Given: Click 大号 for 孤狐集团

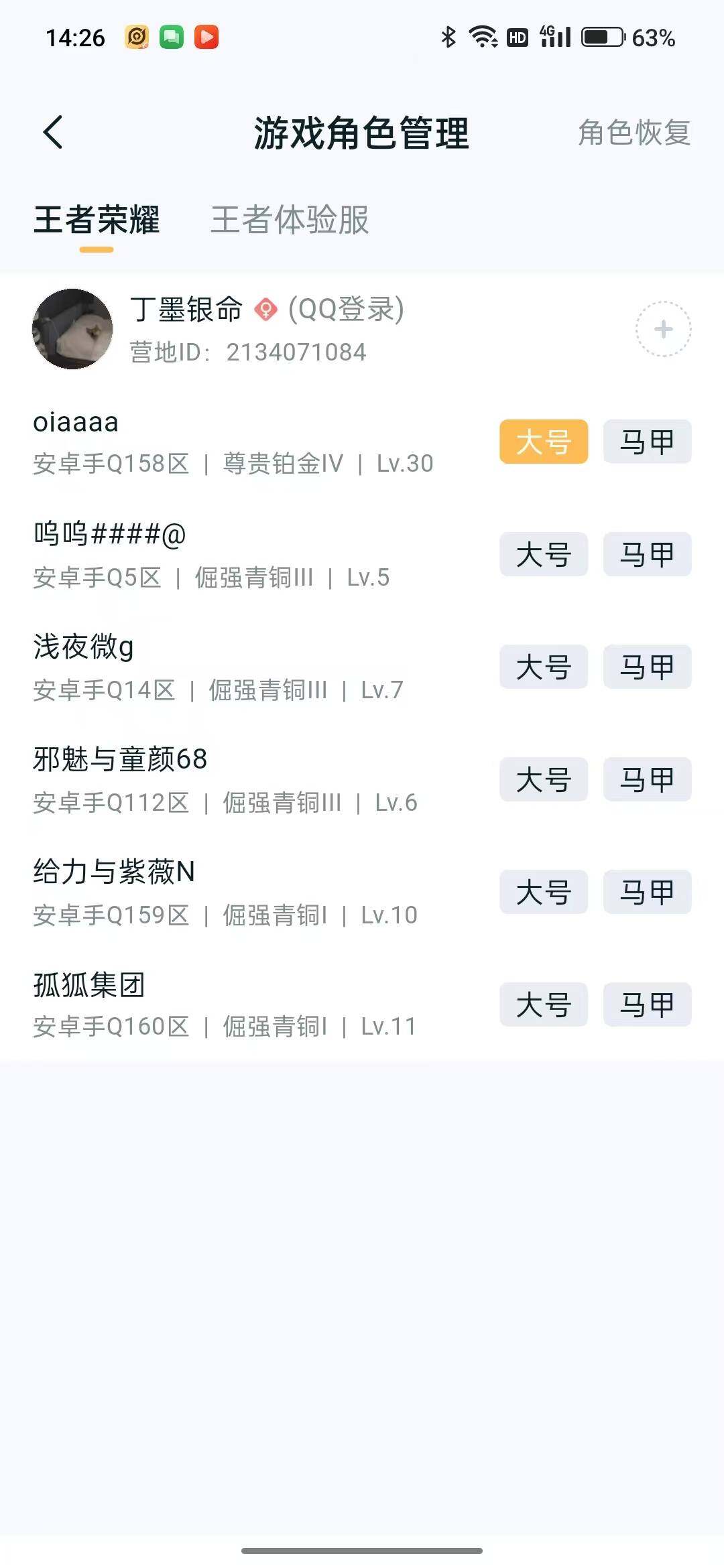Looking at the screenshot, I should (543, 1005).
